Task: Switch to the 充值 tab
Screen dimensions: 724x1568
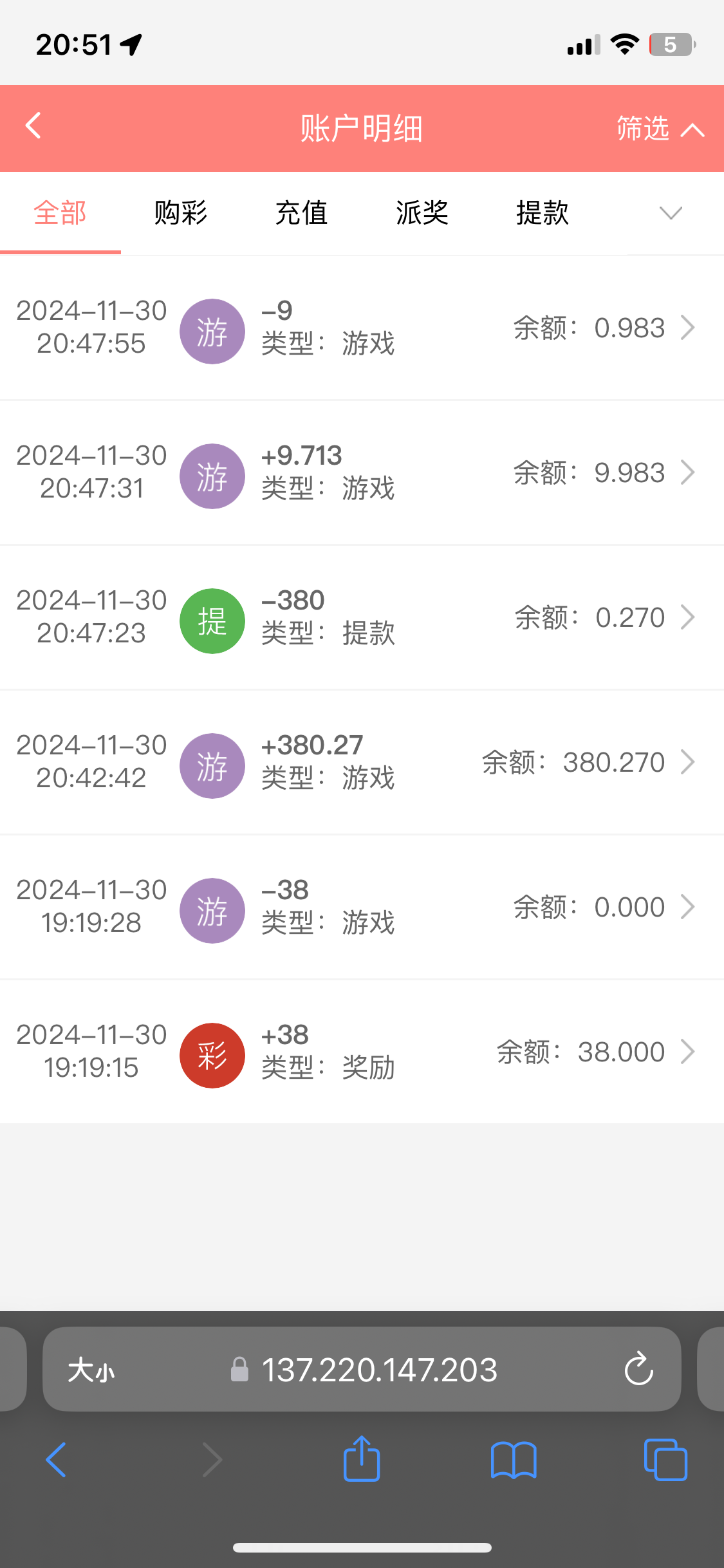Action: coord(301,213)
